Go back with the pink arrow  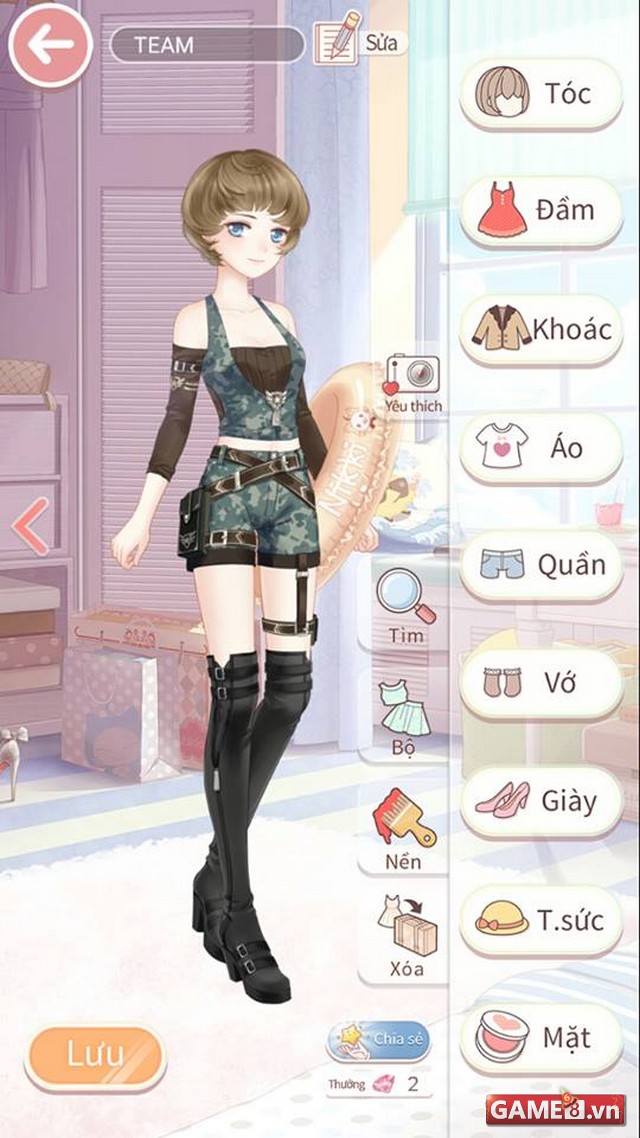[48, 46]
